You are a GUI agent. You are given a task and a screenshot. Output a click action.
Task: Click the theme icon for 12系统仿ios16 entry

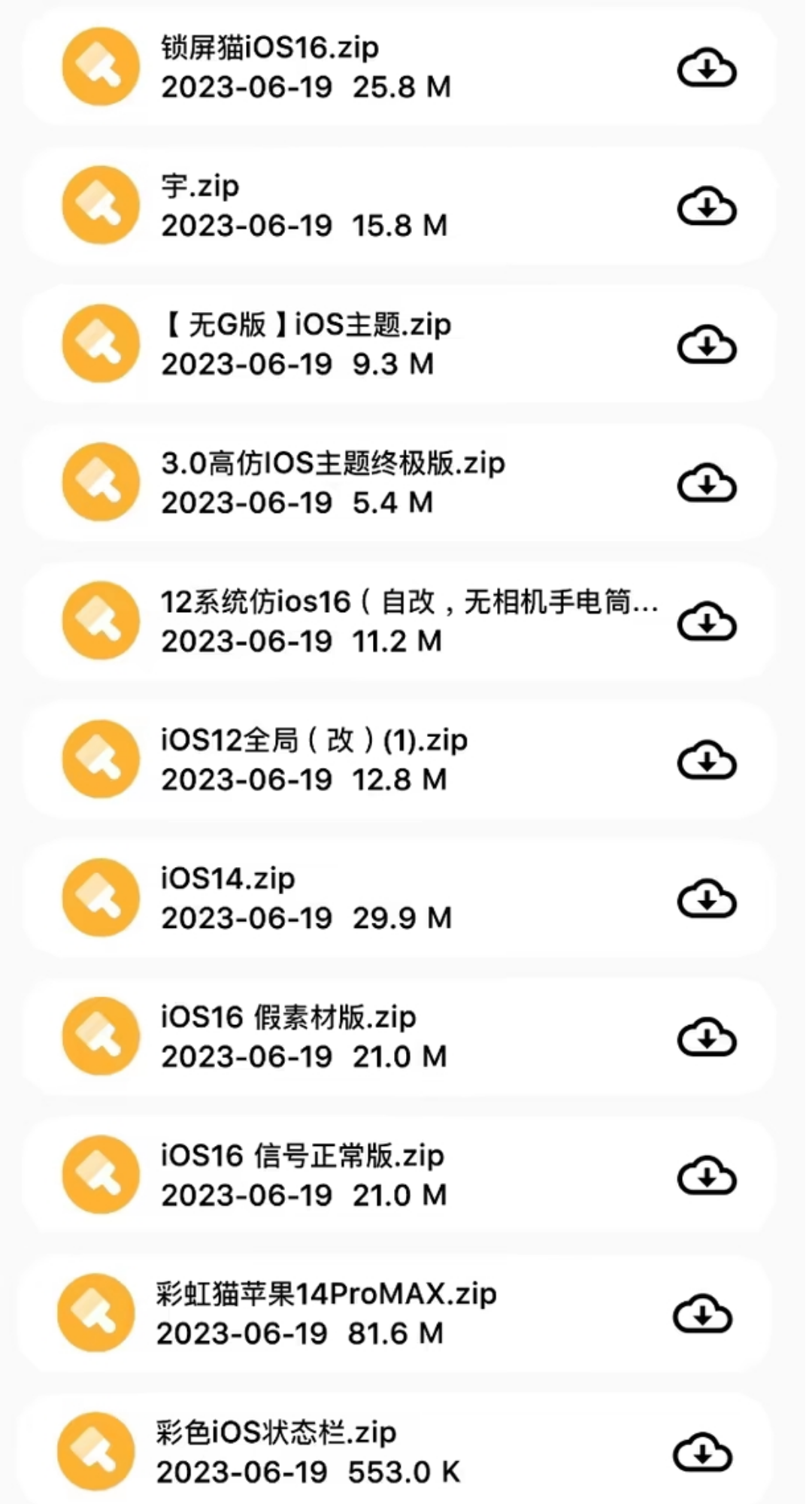point(99,620)
